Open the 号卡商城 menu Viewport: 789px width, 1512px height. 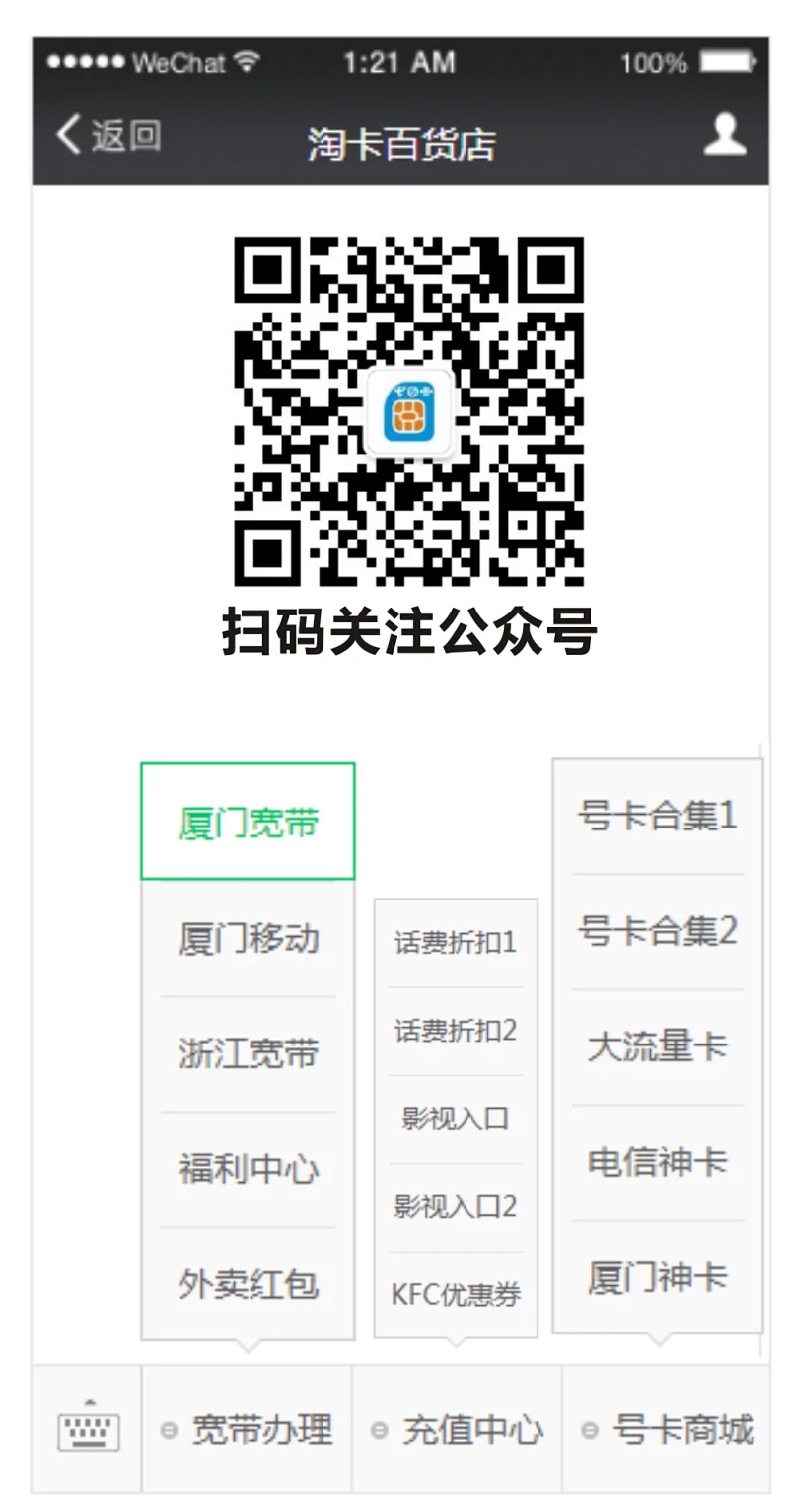pyautogui.click(x=669, y=1429)
